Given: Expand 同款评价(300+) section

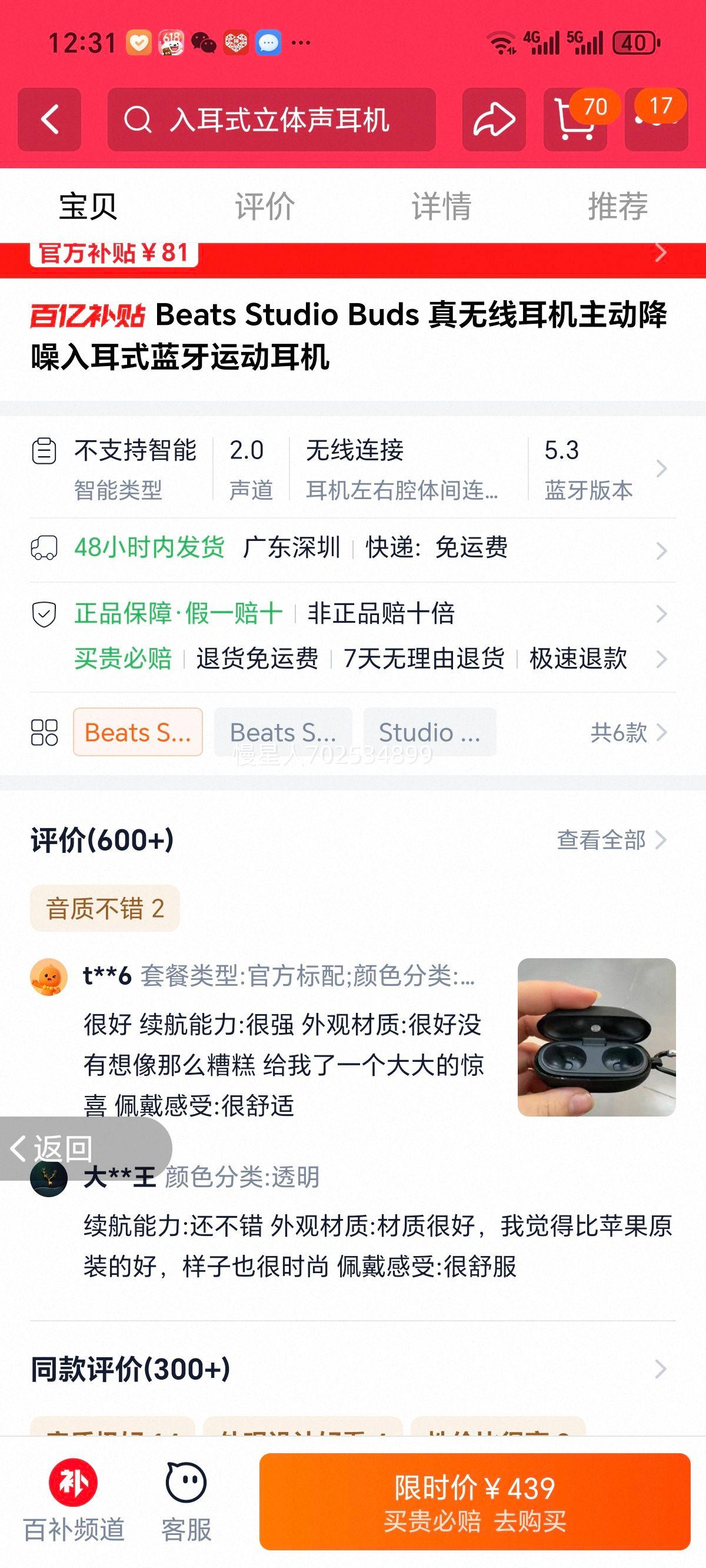Looking at the screenshot, I should click(x=353, y=1370).
